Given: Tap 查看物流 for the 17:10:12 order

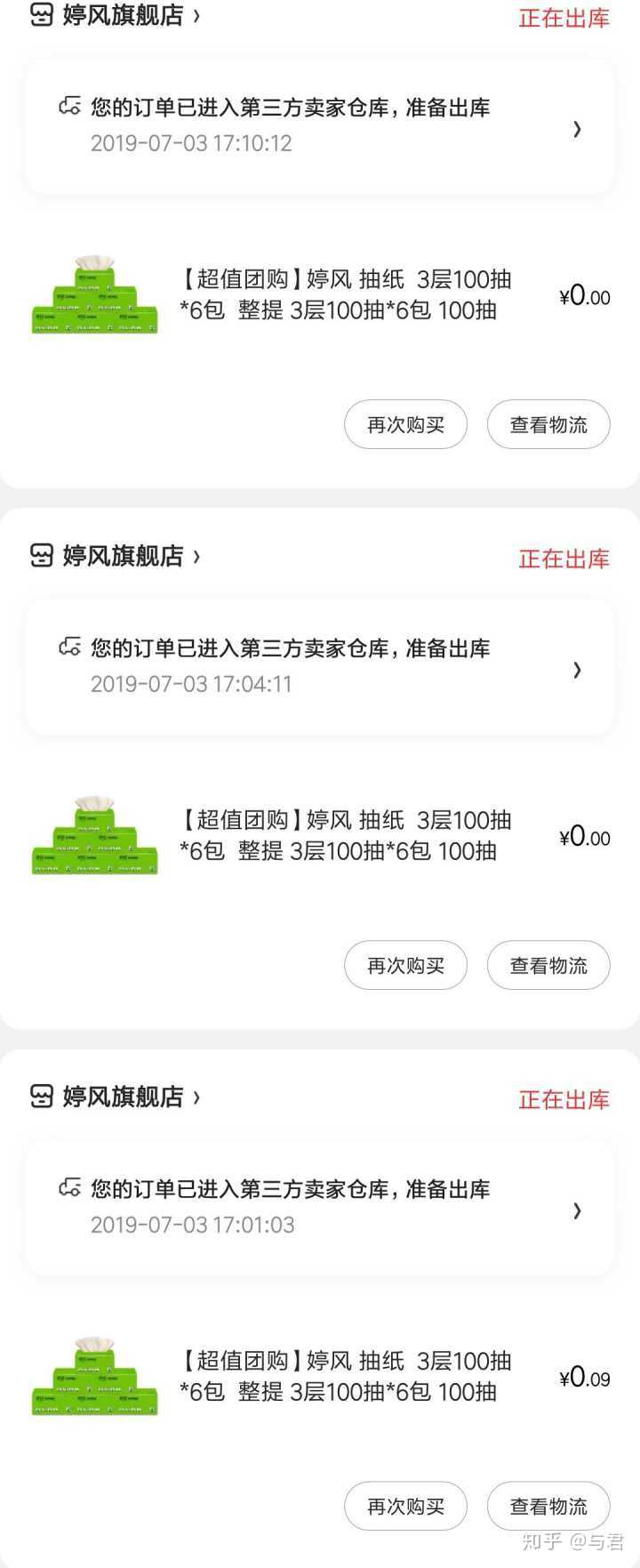Looking at the screenshot, I should click(x=548, y=425).
